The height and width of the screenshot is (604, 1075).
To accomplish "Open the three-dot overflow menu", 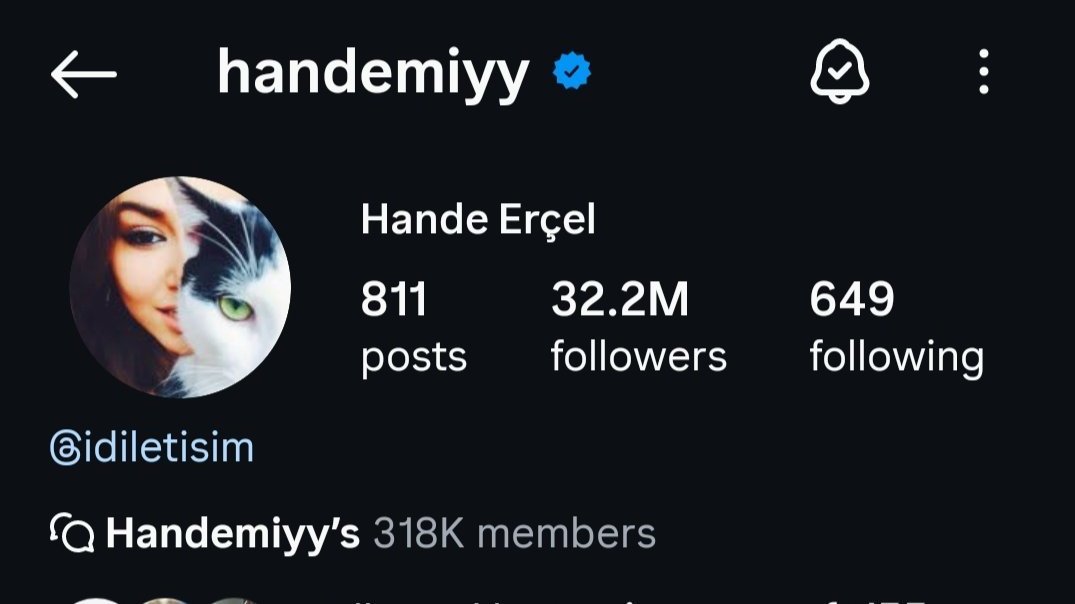I will click(x=984, y=73).
